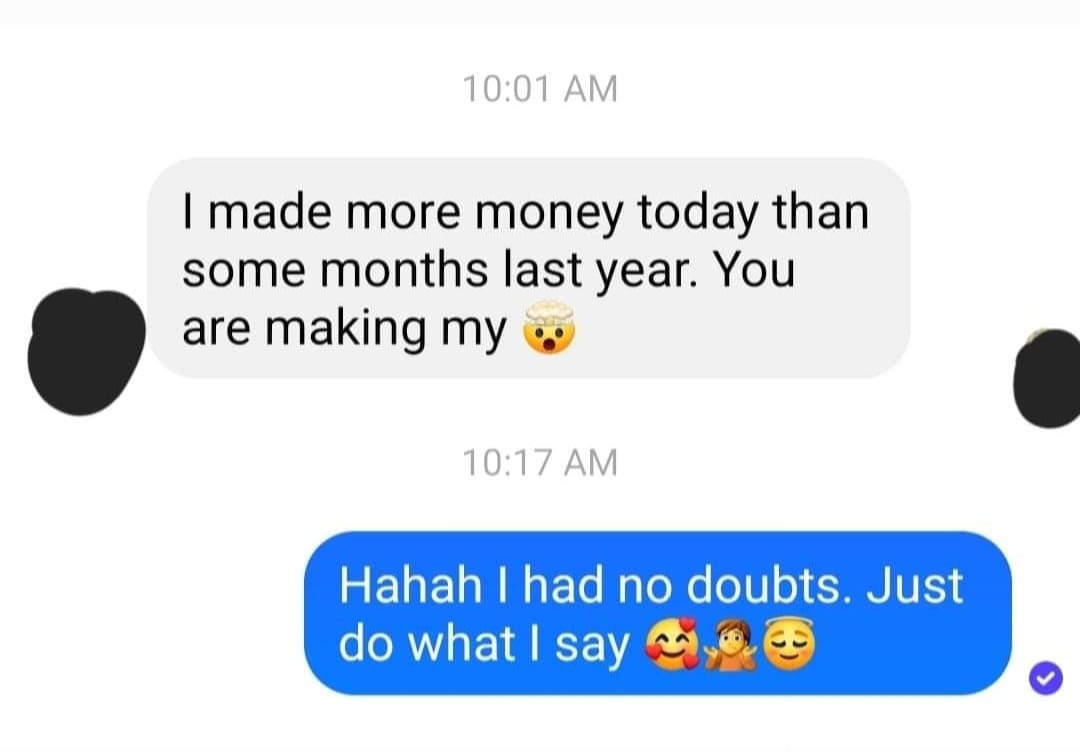
Task: Tap the sent "Hahah I had no doubts" message
Action: click(658, 613)
